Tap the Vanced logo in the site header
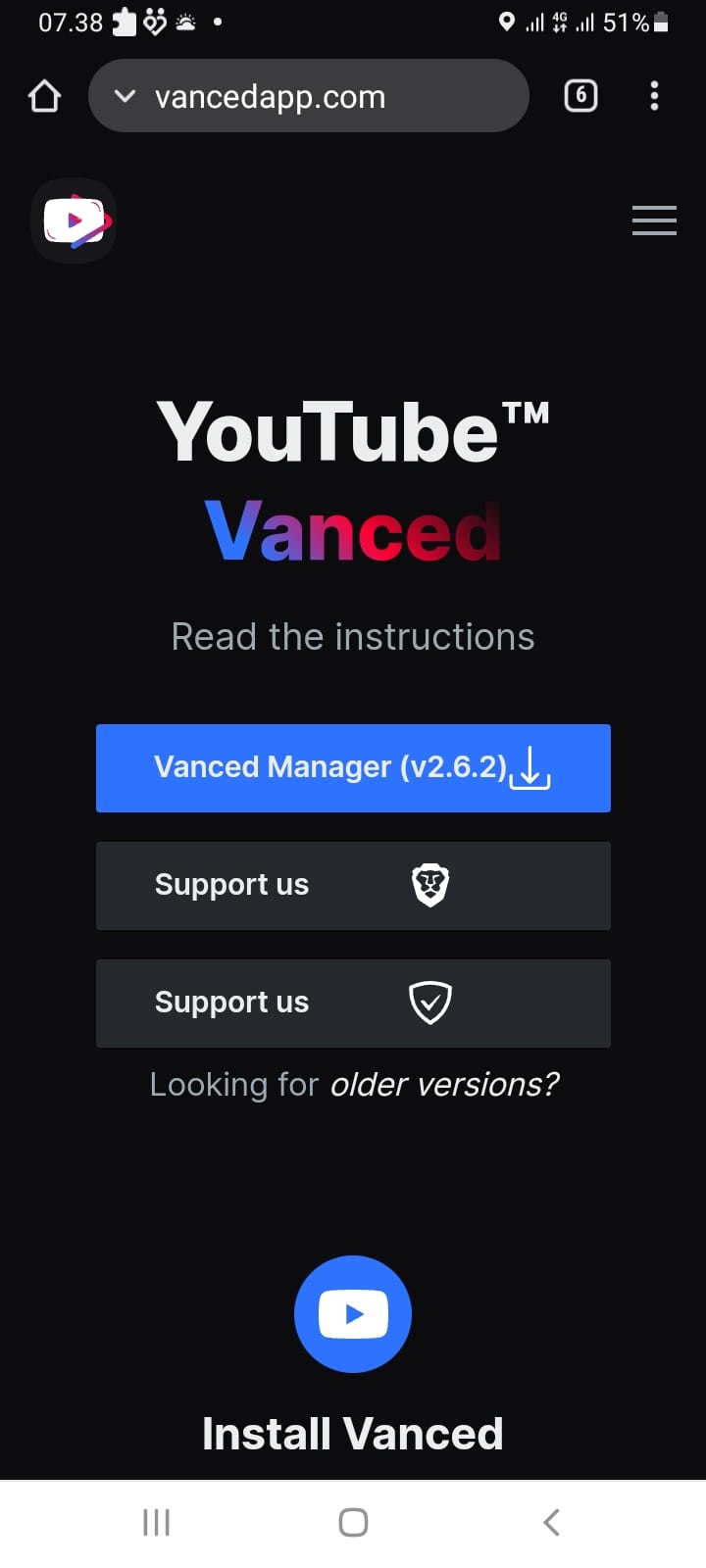706x1568 pixels. (74, 220)
